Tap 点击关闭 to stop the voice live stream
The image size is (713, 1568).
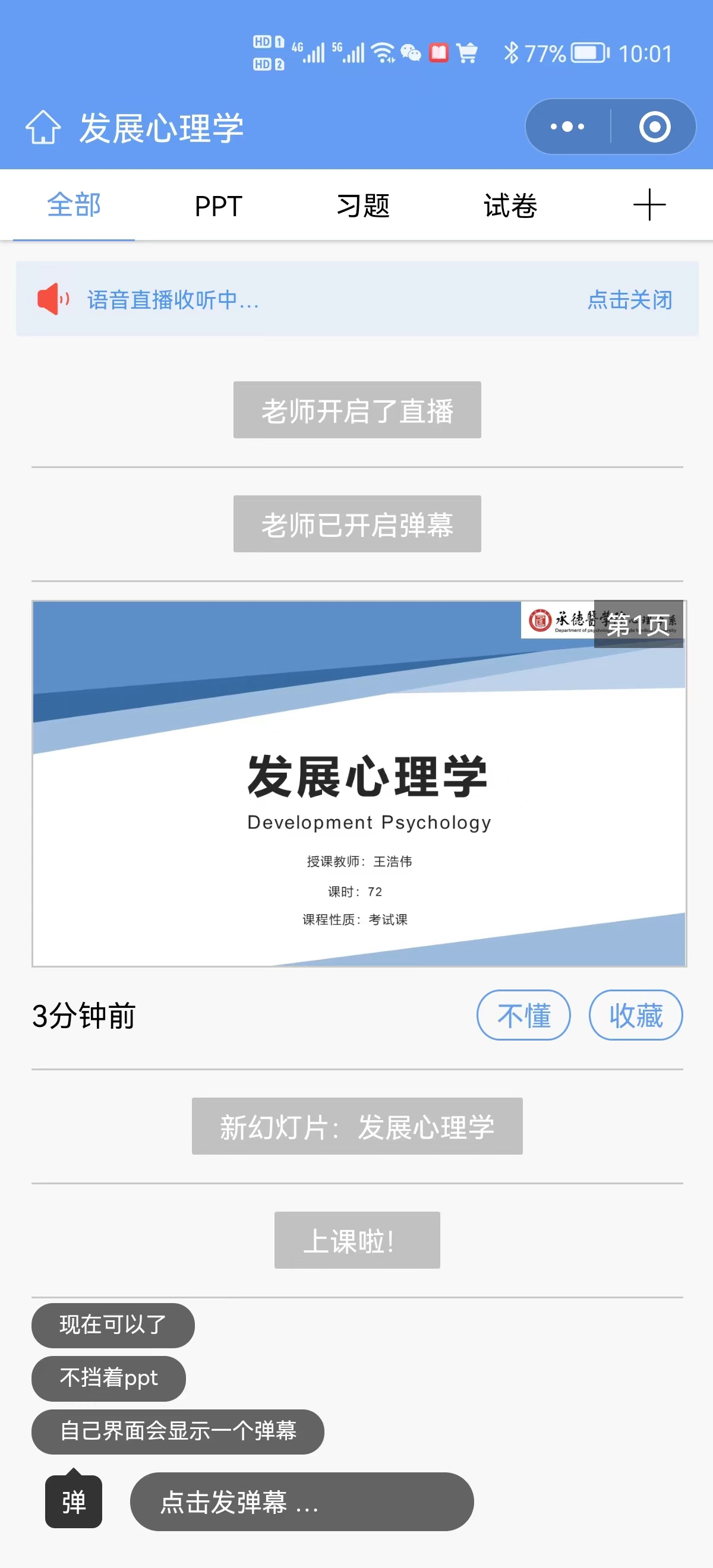click(630, 299)
